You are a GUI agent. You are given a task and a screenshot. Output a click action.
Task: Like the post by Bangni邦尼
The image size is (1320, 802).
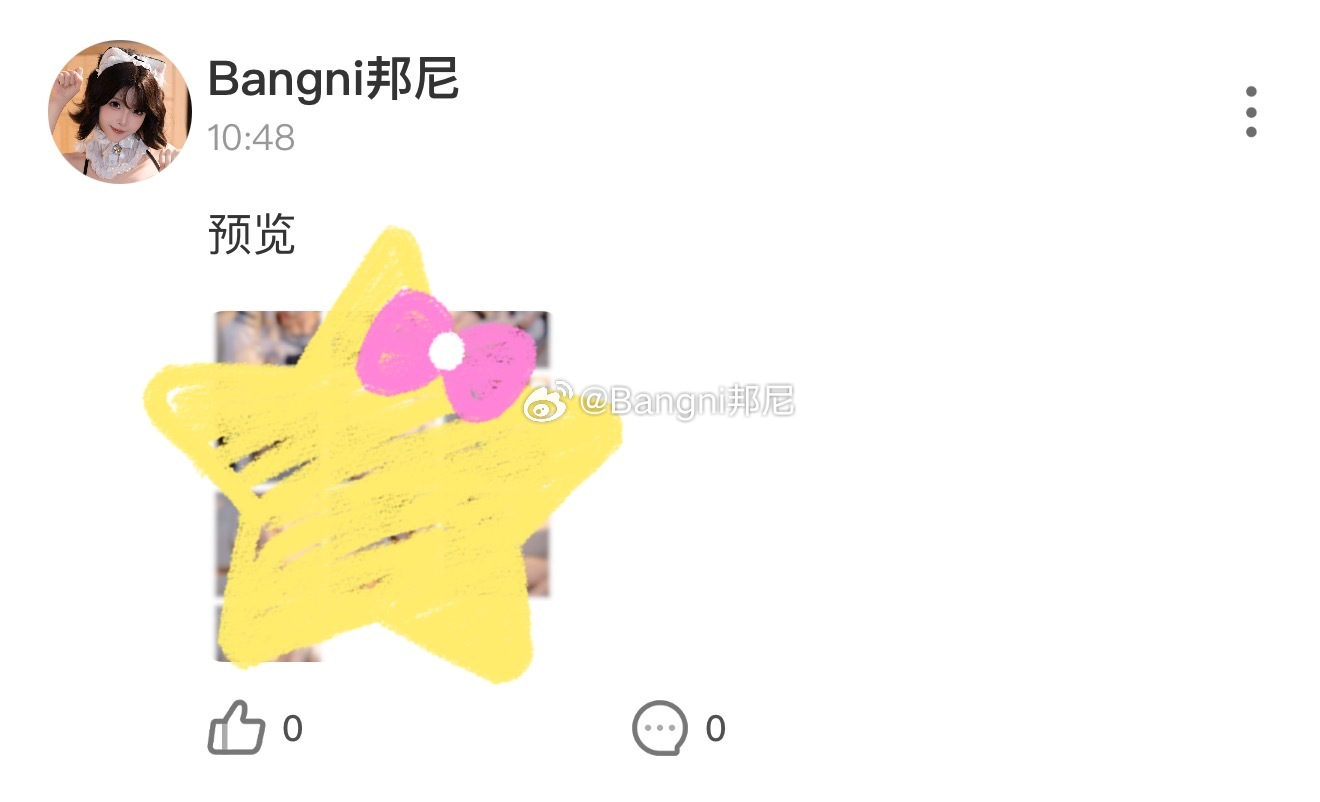237,727
